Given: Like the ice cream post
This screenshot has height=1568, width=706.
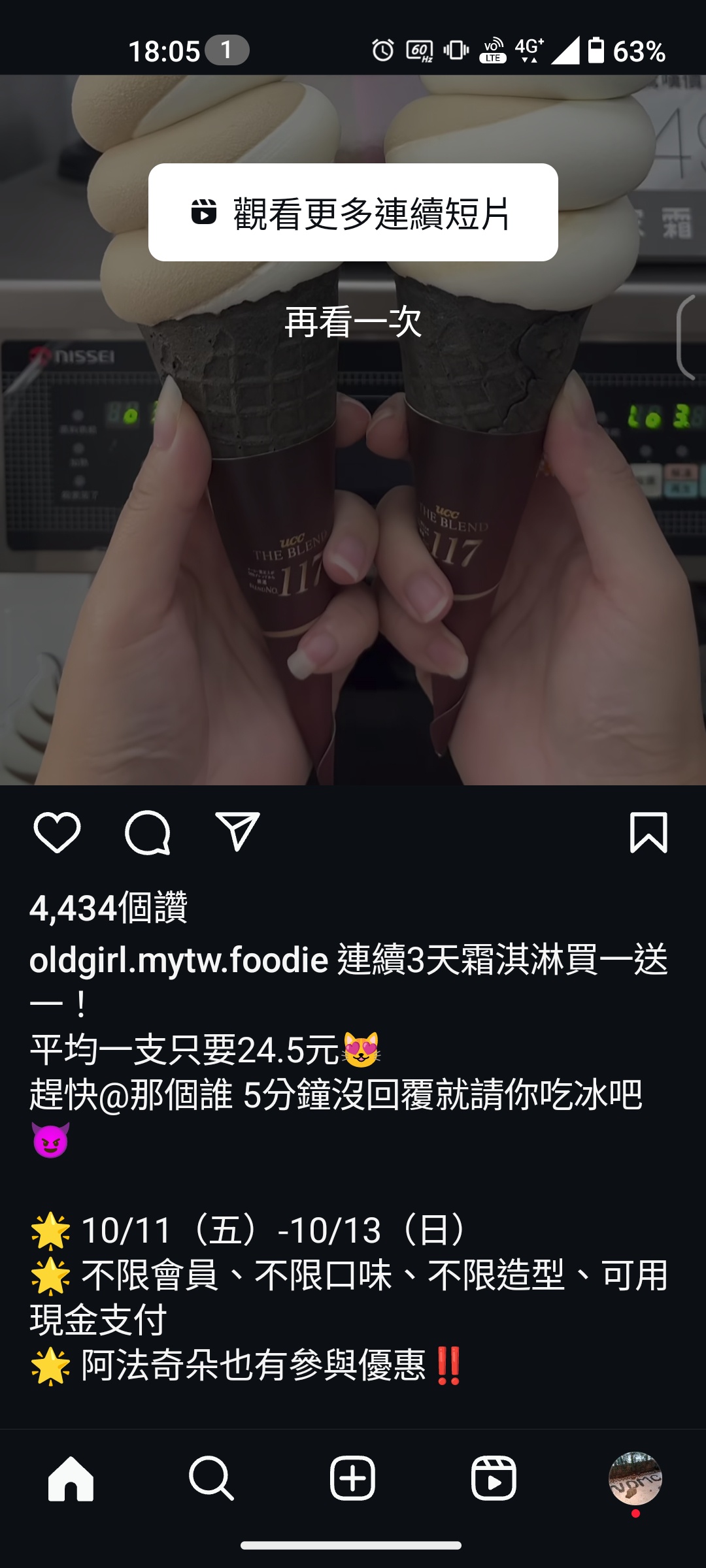Looking at the screenshot, I should point(57,832).
